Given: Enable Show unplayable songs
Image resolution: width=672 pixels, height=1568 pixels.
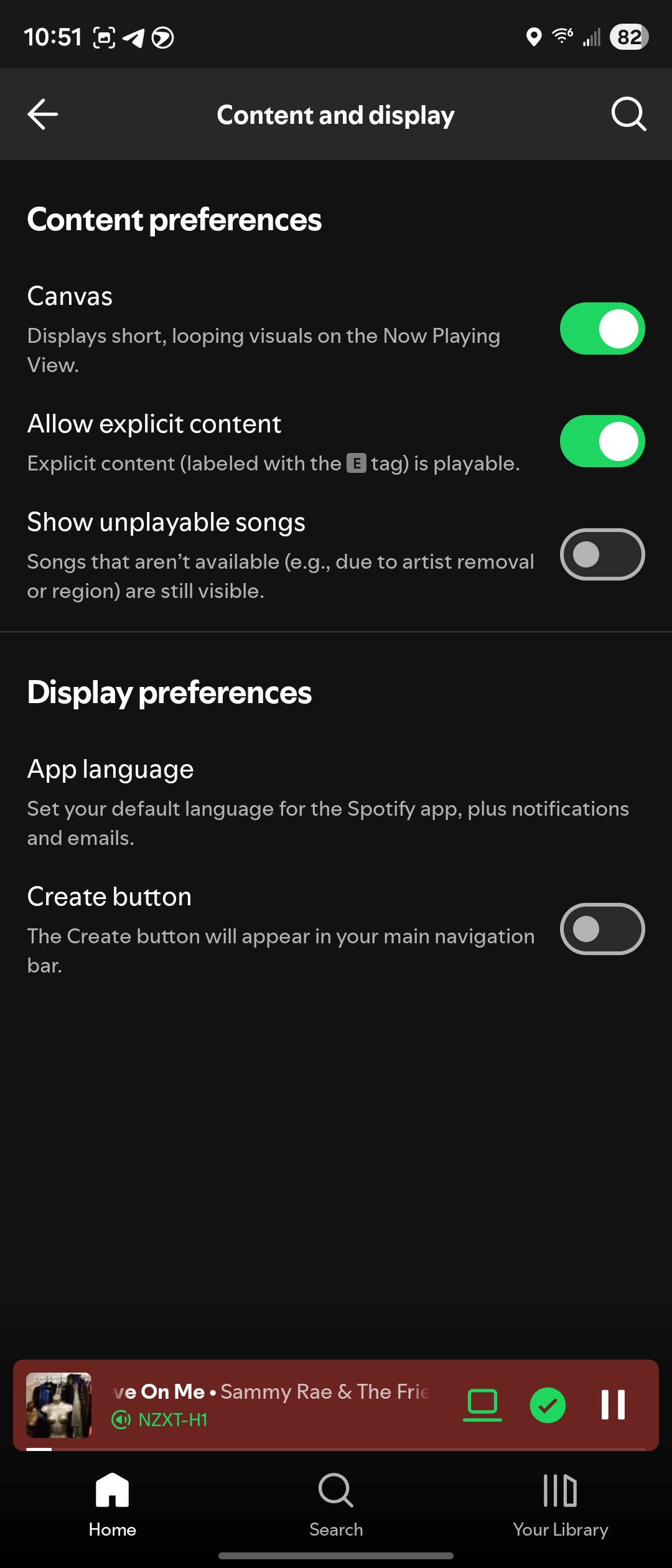Looking at the screenshot, I should click(x=602, y=554).
